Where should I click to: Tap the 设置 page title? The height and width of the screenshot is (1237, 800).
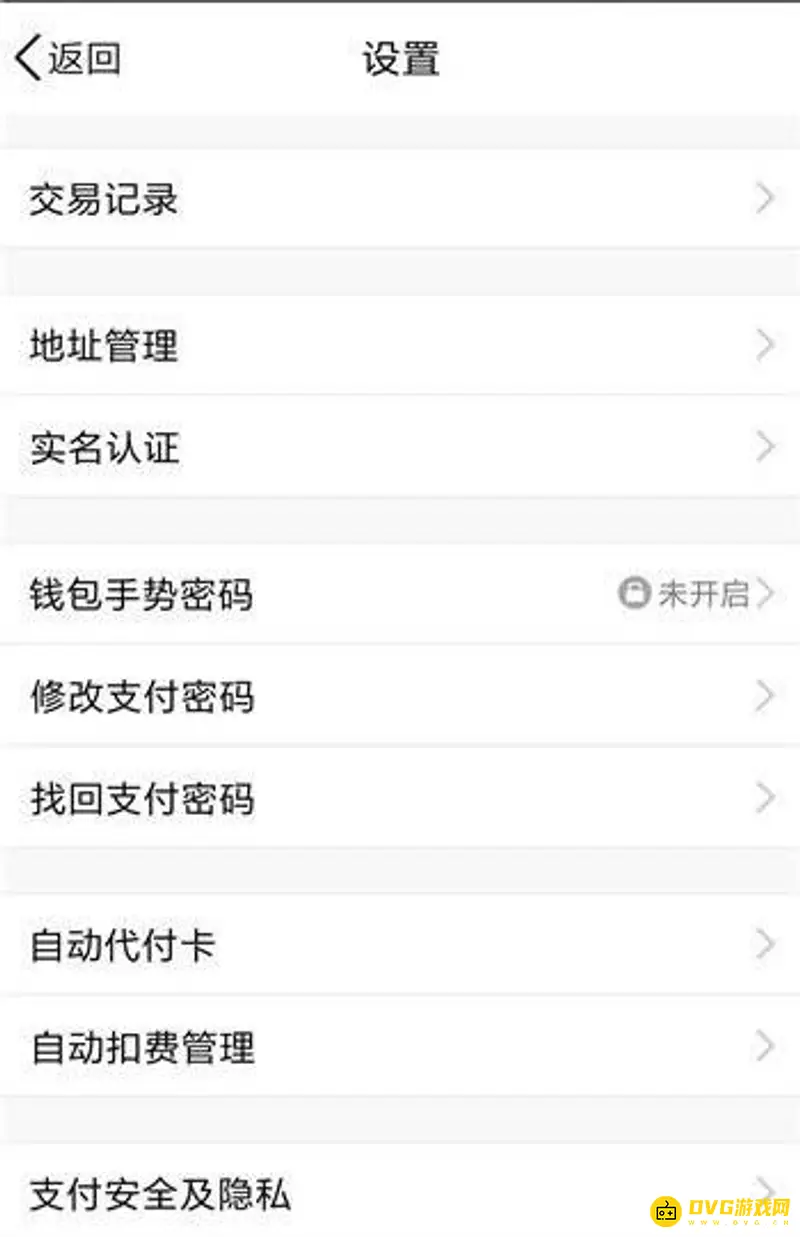point(400,57)
